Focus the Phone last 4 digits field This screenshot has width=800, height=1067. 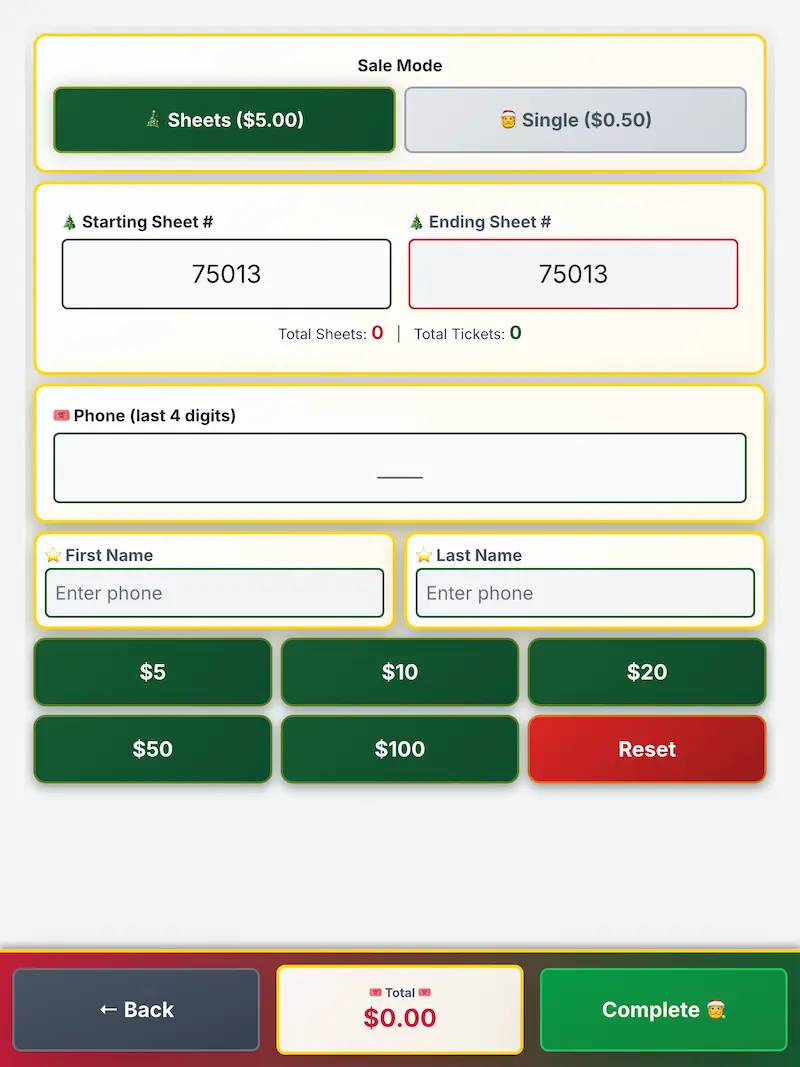pos(400,468)
